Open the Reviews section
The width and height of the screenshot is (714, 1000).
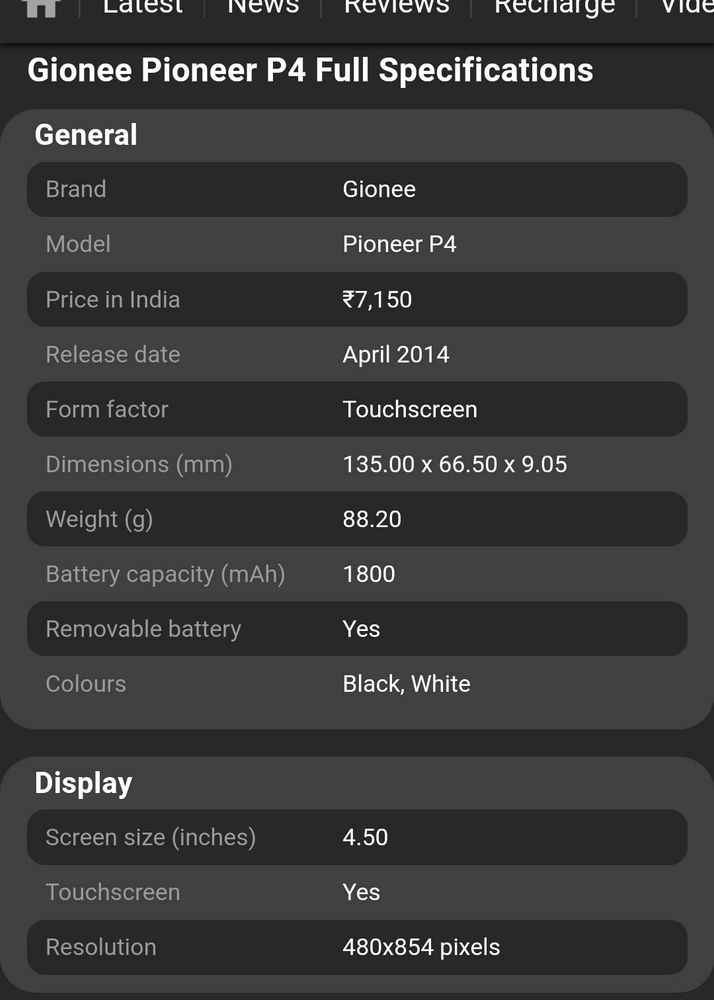(396, 7)
